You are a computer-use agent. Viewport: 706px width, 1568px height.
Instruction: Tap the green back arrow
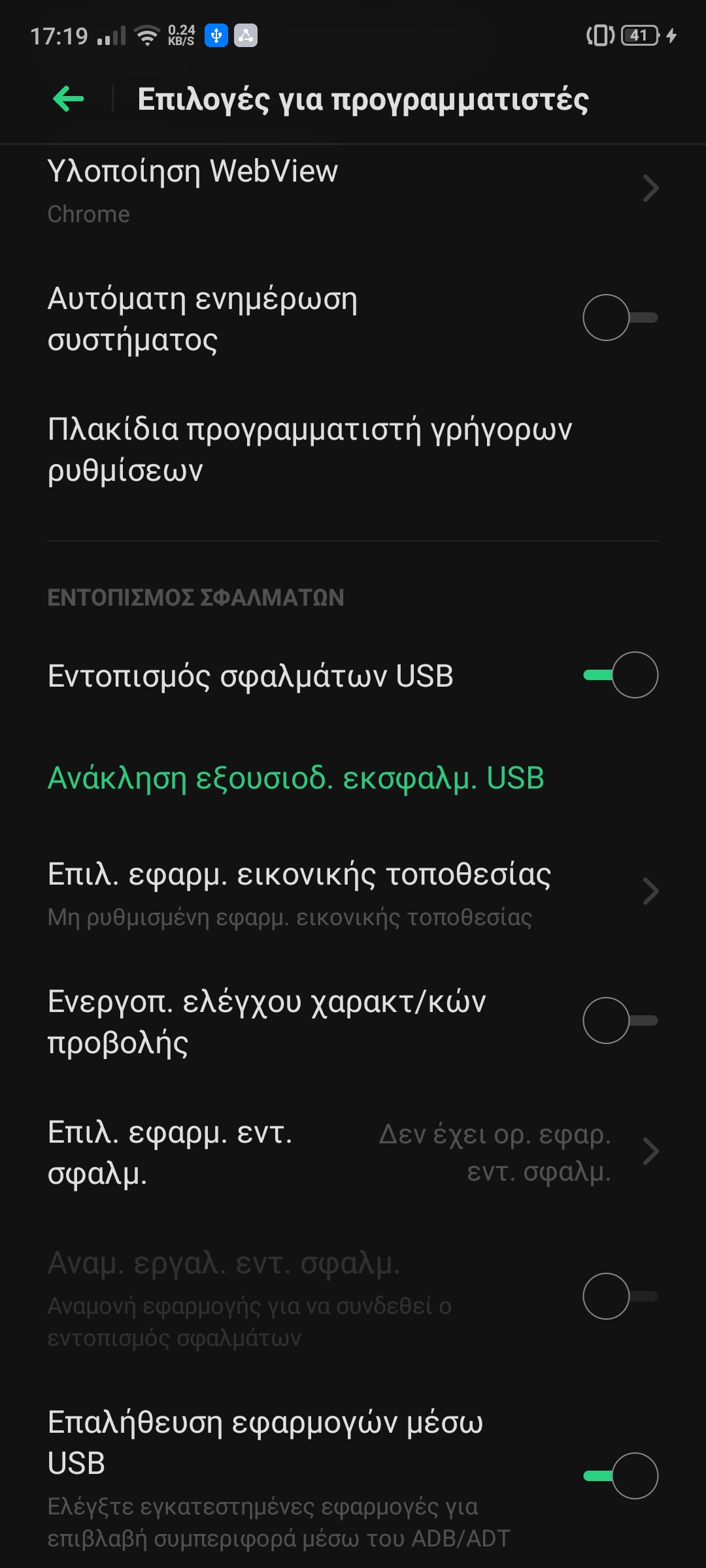coord(69,99)
